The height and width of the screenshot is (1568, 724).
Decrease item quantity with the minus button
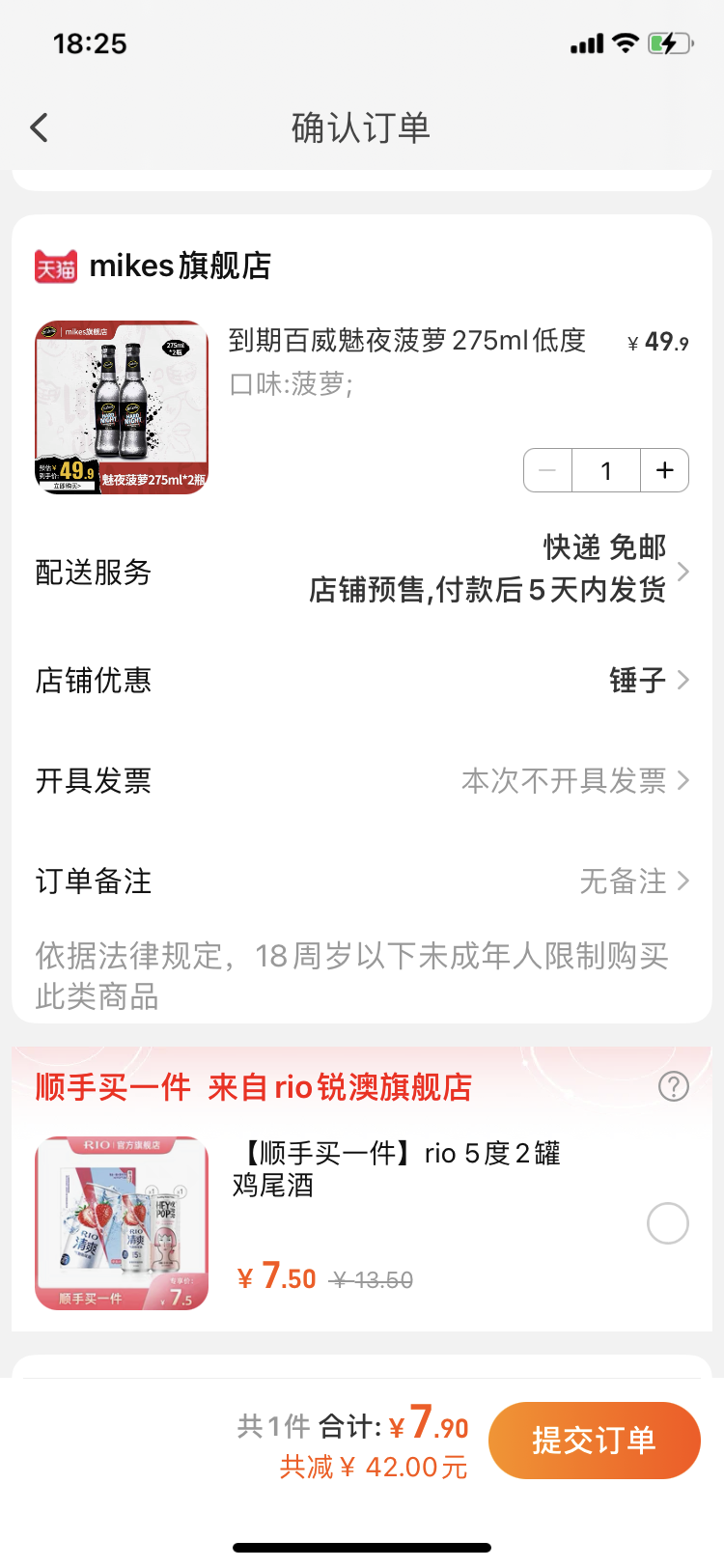click(x=547, y=470)
